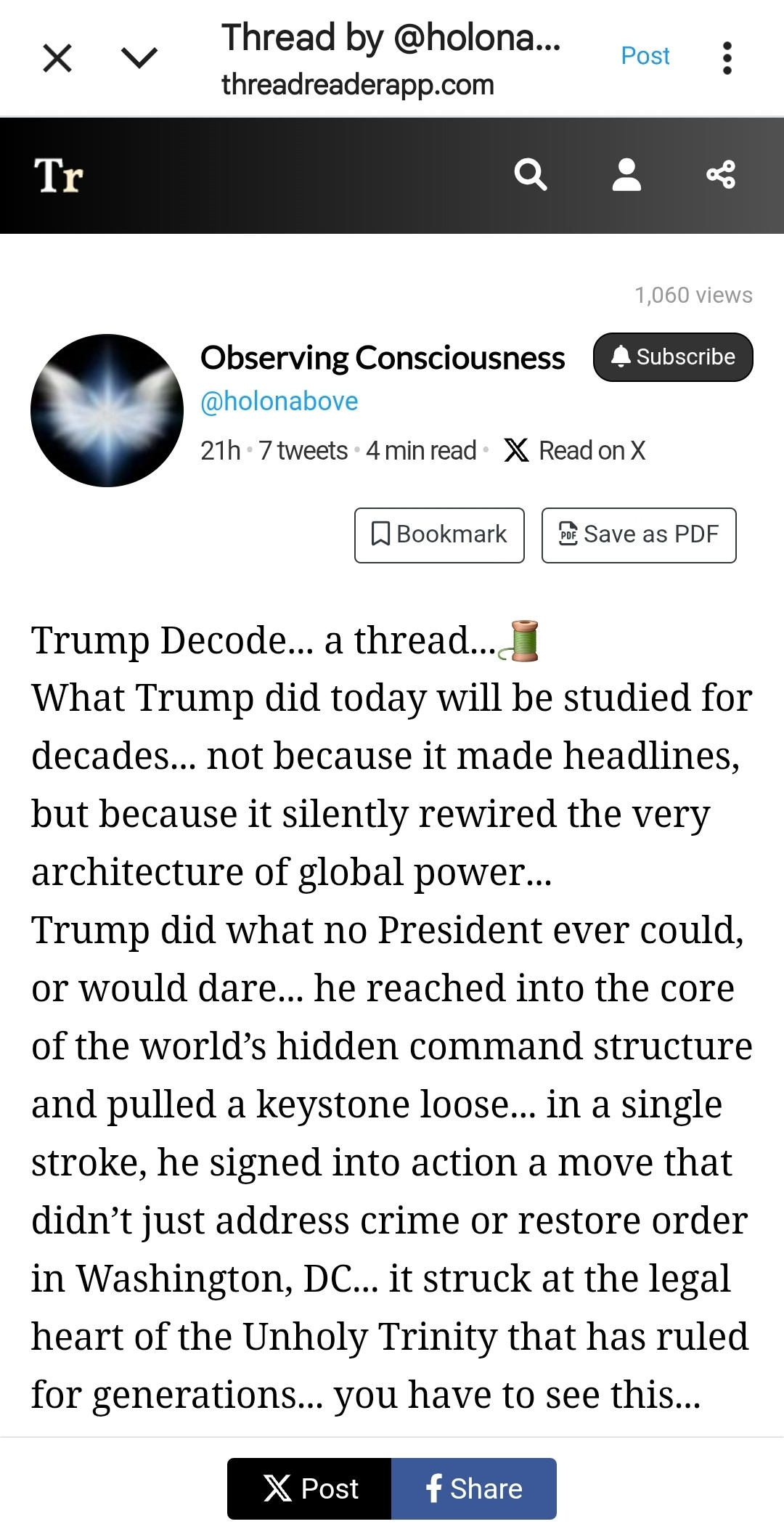
Task: Open Read on X link
Action: click(575, 451)
